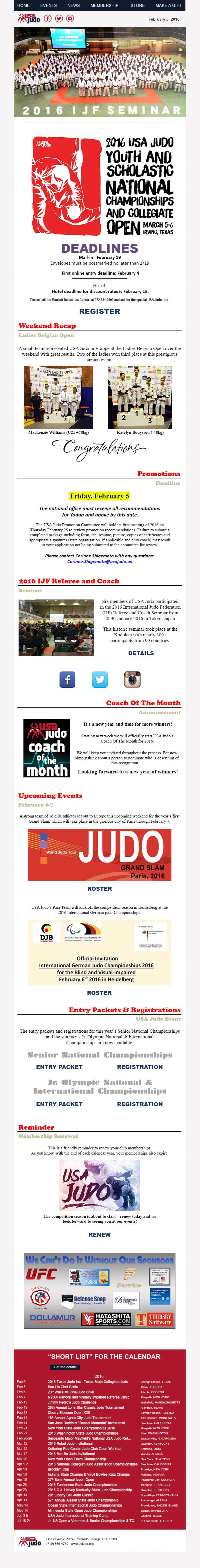Open the large Instagram icon
This screenshot has height=1568, width=200.
pyautogui.click(x=133, y=679)
